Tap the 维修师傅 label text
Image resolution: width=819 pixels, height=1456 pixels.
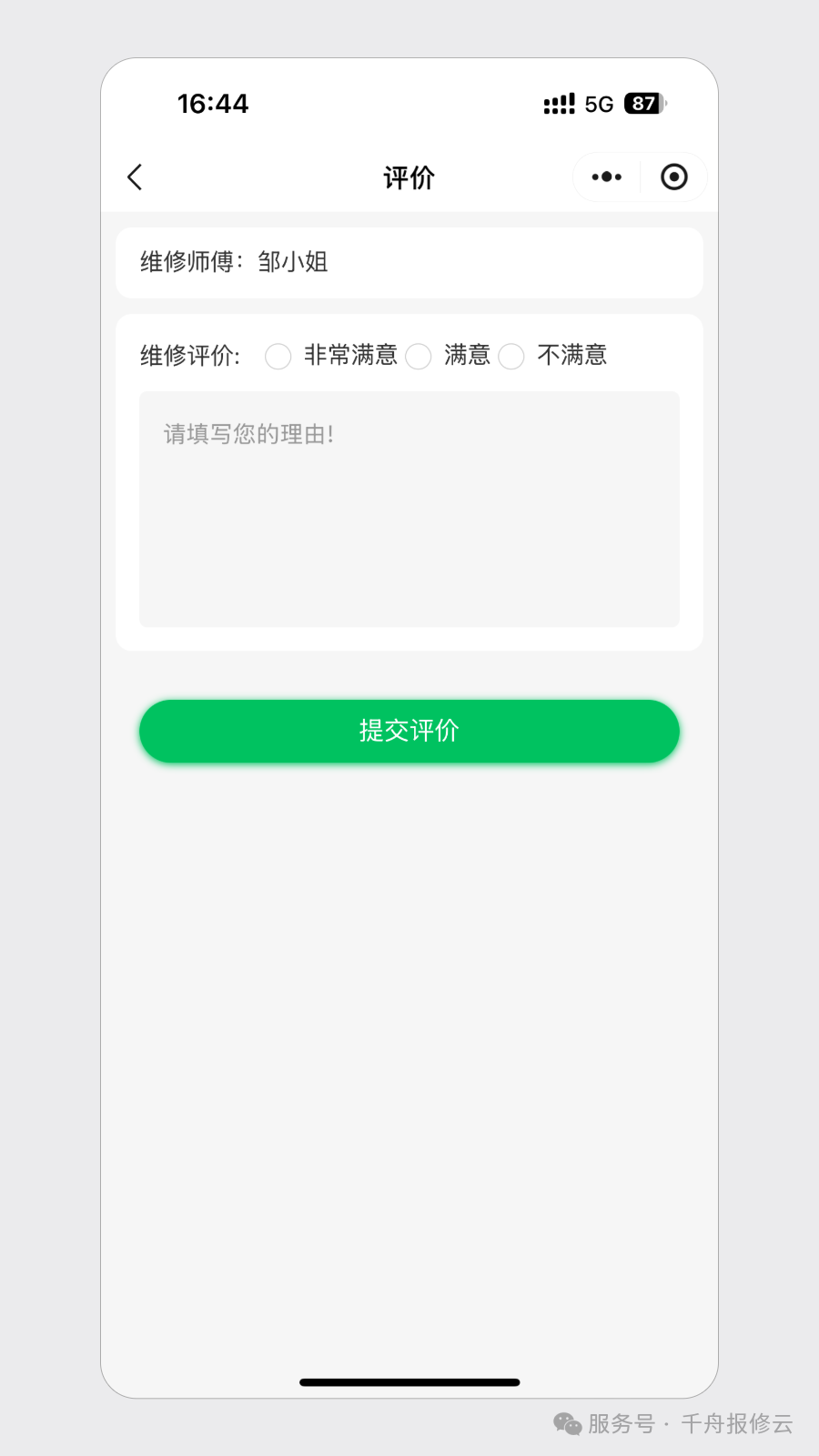click(186, 262)
